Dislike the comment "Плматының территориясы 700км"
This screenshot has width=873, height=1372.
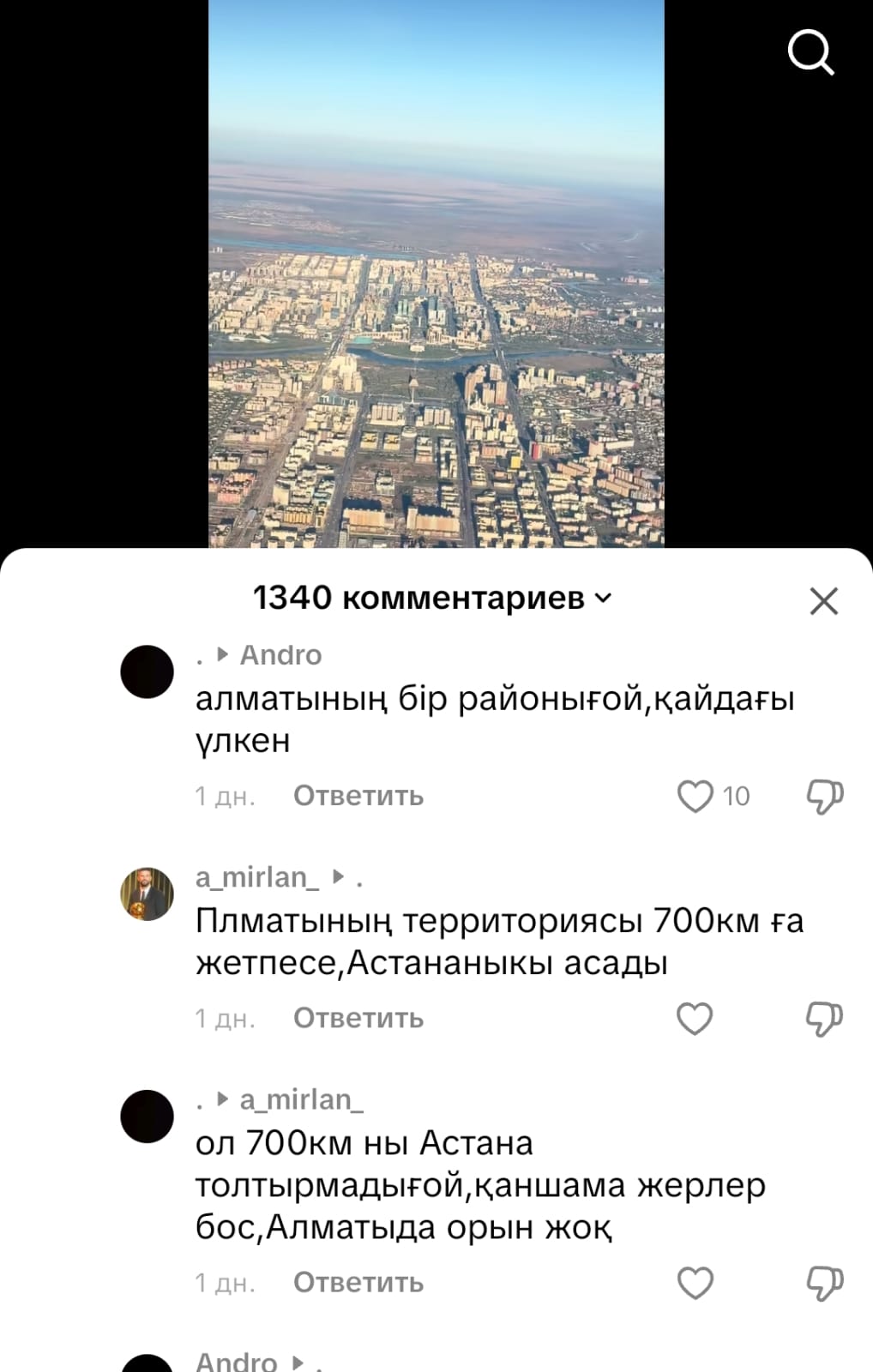pyautogui.click(x=824, y=1019)
